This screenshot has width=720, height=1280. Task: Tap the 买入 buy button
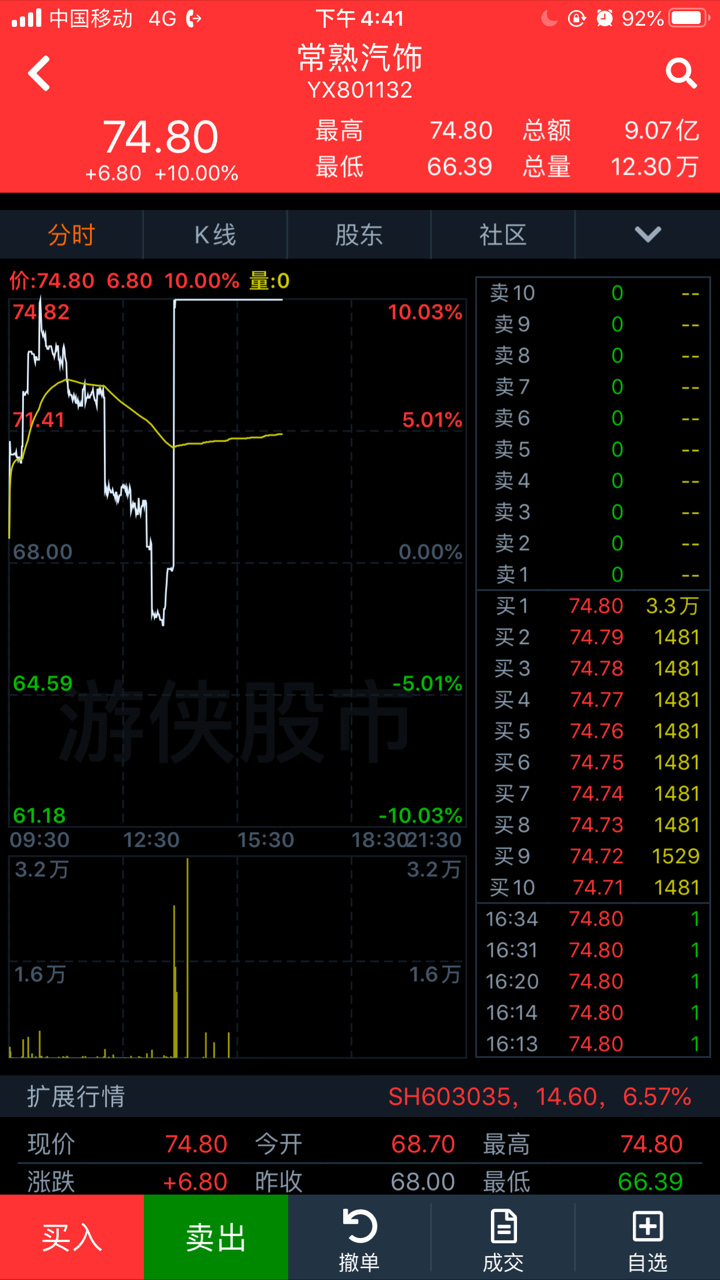72,1237
